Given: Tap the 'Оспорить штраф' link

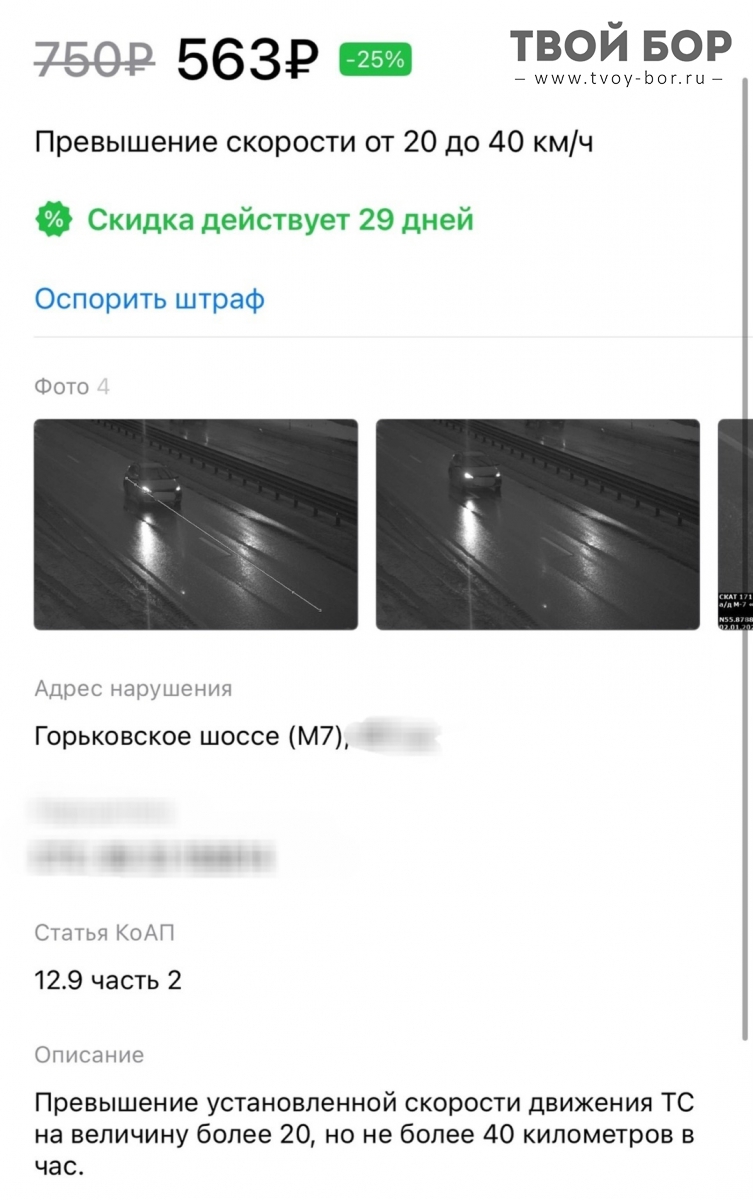Looking at the screenshot, I should (x=149, y=299).
